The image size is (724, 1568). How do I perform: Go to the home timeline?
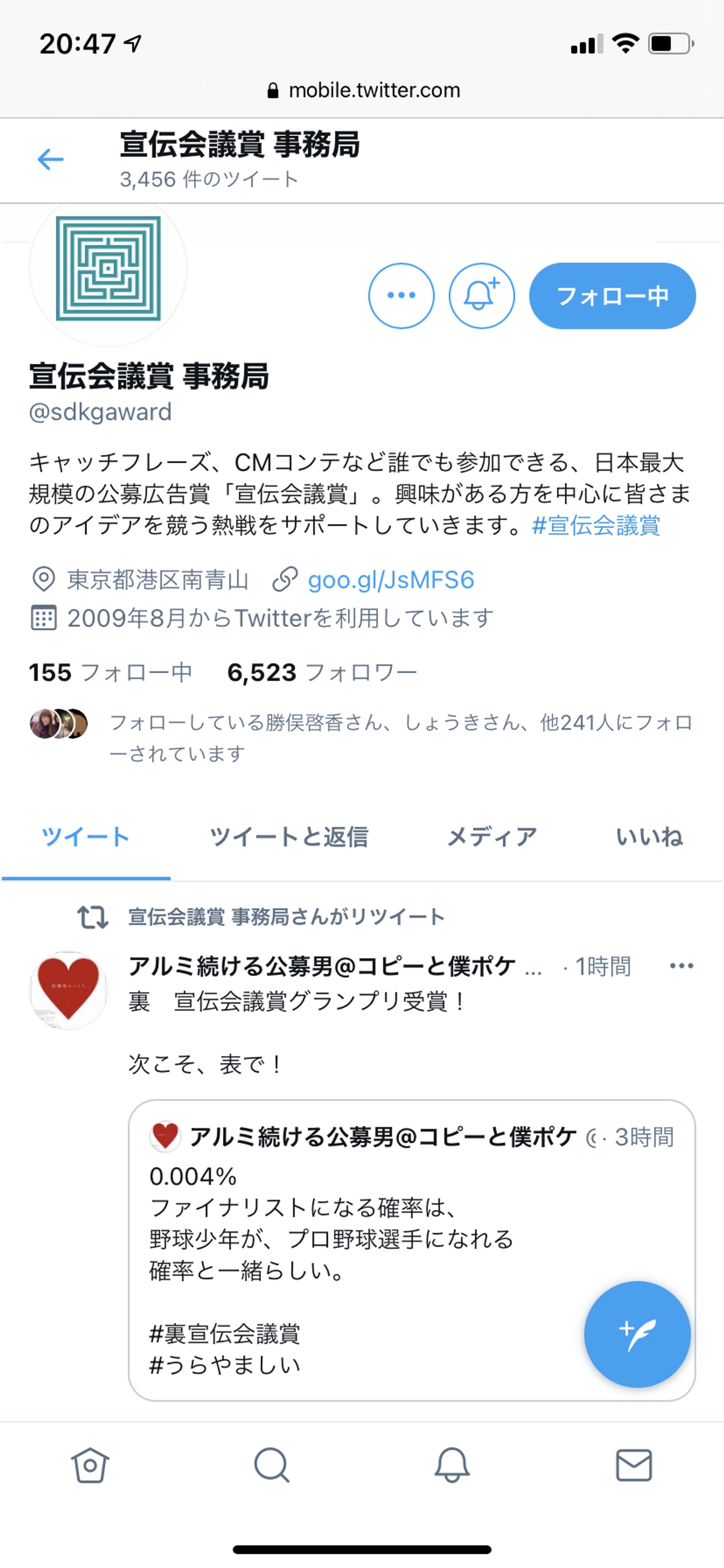[x=90, y=1465]
